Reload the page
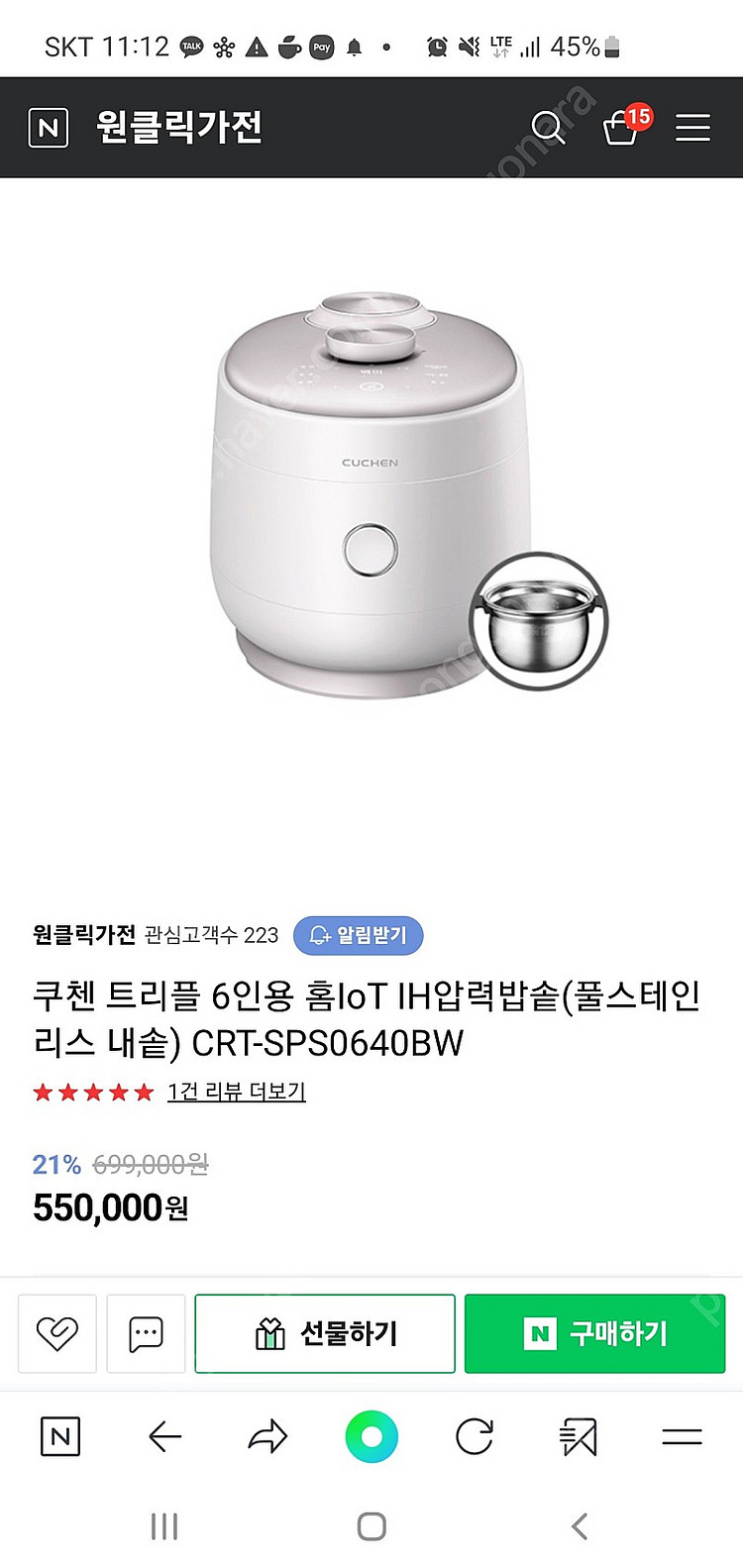Screen dimensions: 743x1568 click(475, 1437)
